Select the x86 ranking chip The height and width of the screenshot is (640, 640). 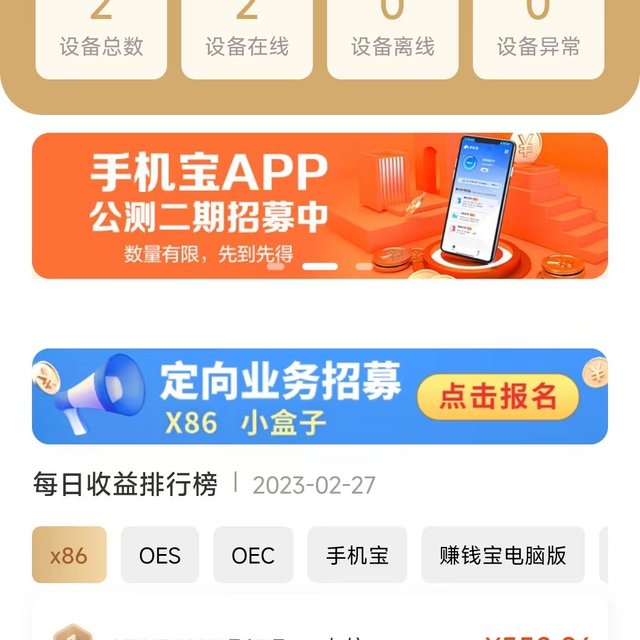pos(69,555)
